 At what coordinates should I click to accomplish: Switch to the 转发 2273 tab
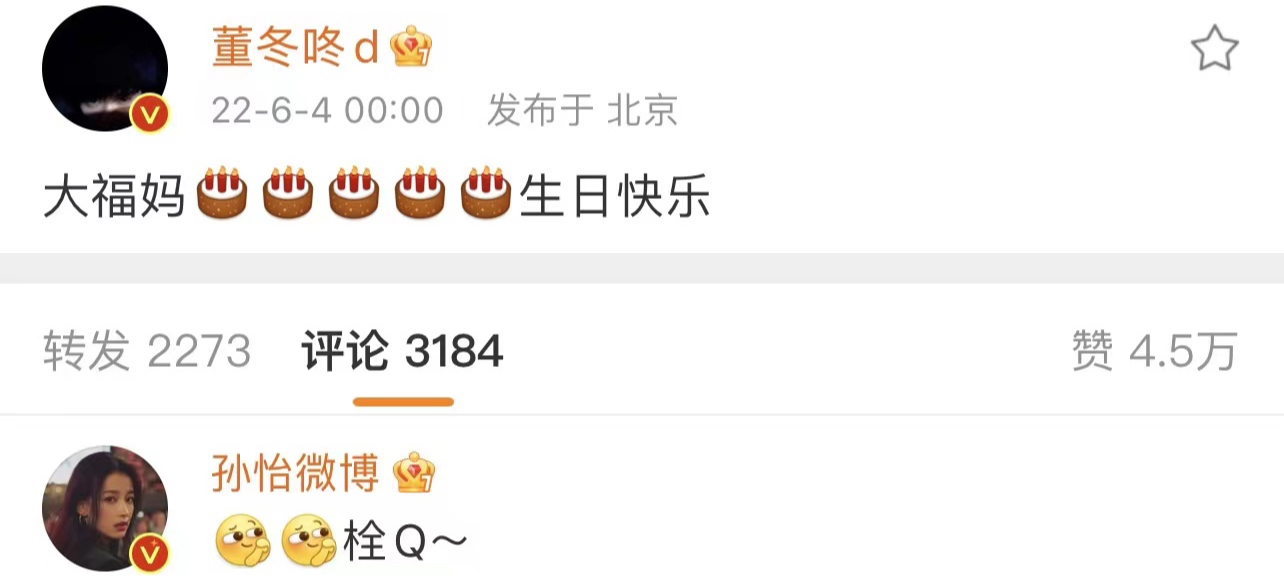tap(147, 352)
